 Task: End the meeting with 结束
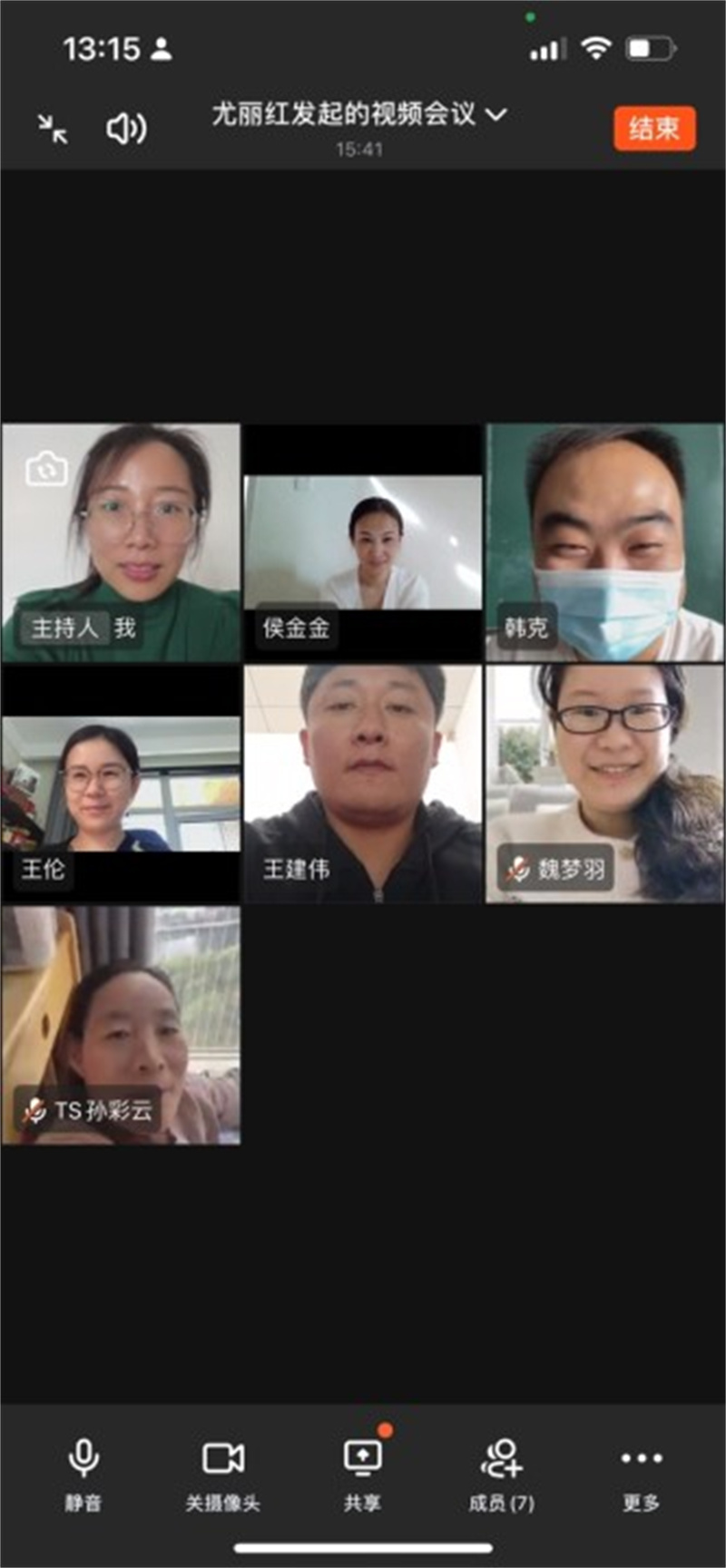click(x=654, y=128)
